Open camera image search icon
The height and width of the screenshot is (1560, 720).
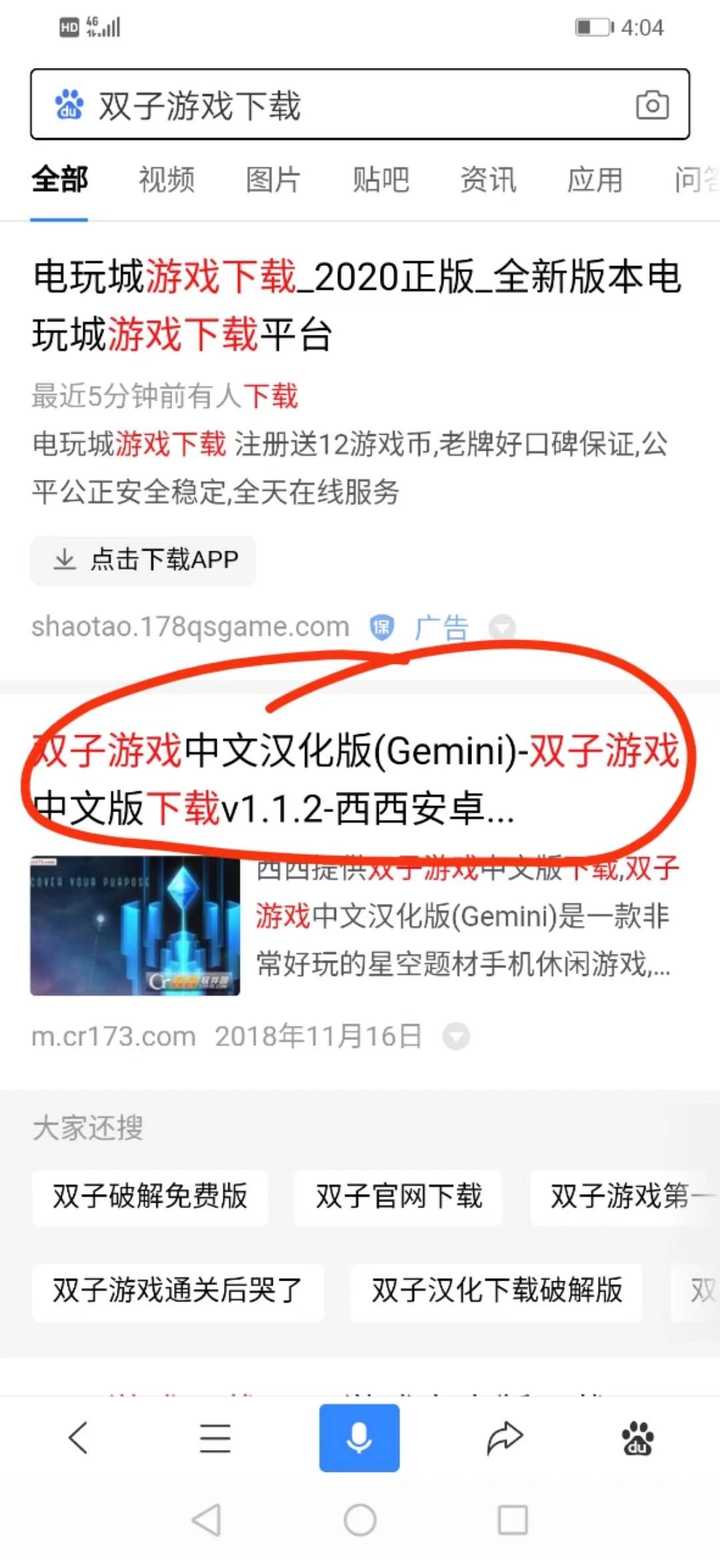[x=652, y=105]
